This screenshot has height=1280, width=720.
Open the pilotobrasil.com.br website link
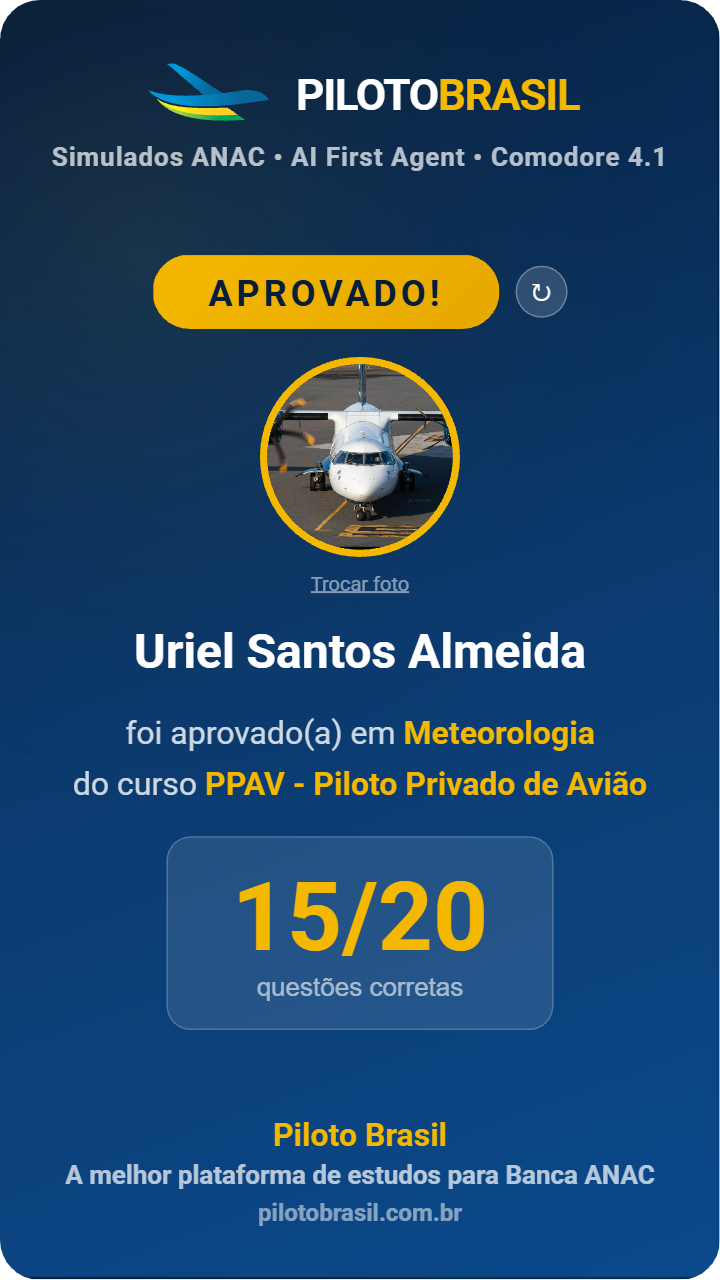coord(360,1213)
